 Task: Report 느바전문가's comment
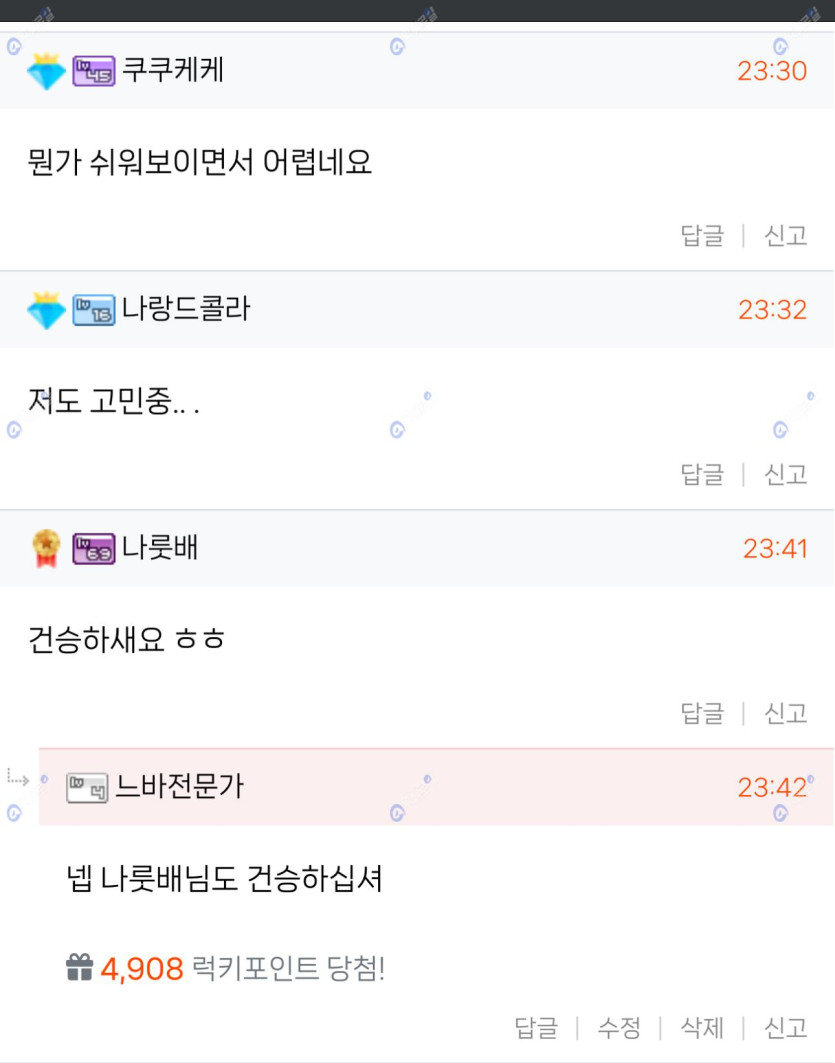(x=785, y=1027)
